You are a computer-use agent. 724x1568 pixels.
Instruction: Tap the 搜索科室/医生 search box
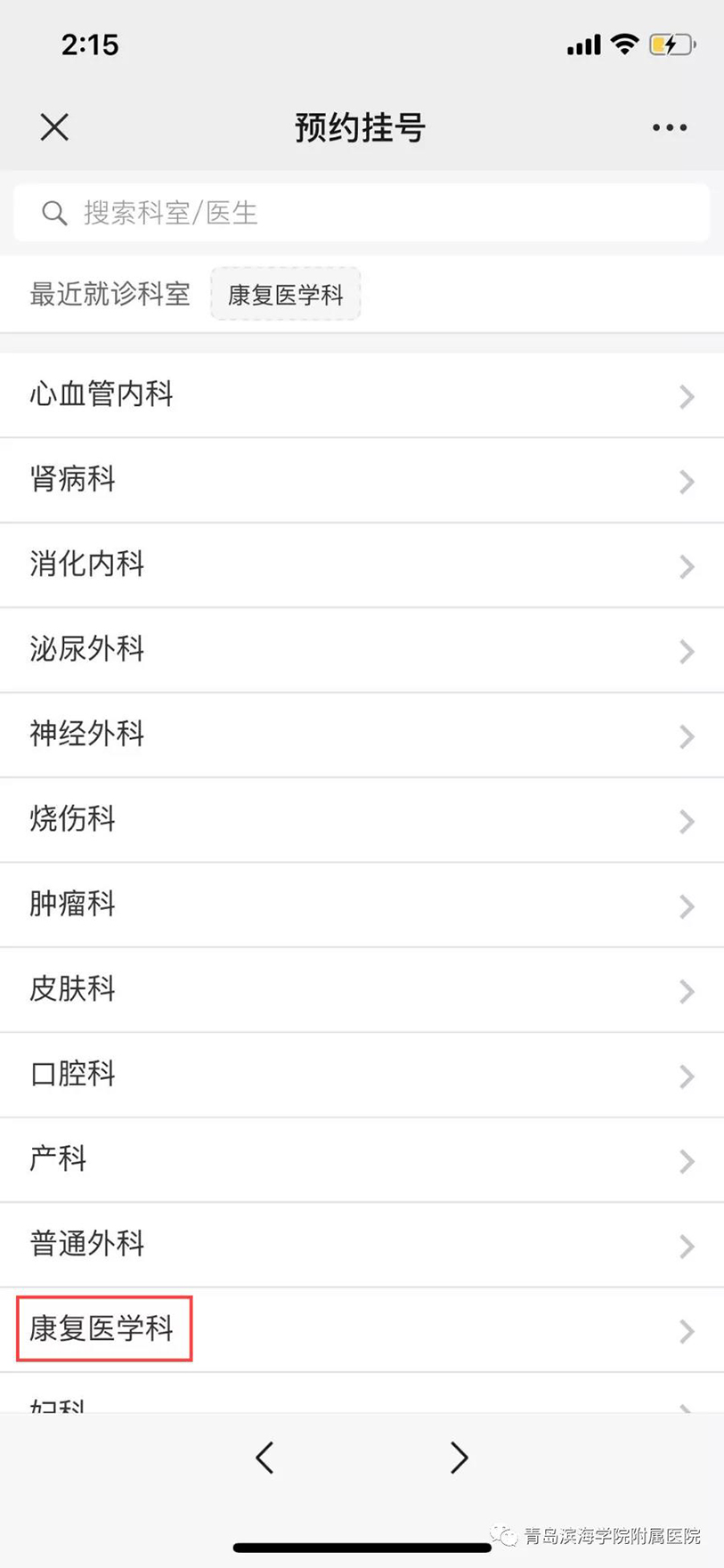point(362,213)
